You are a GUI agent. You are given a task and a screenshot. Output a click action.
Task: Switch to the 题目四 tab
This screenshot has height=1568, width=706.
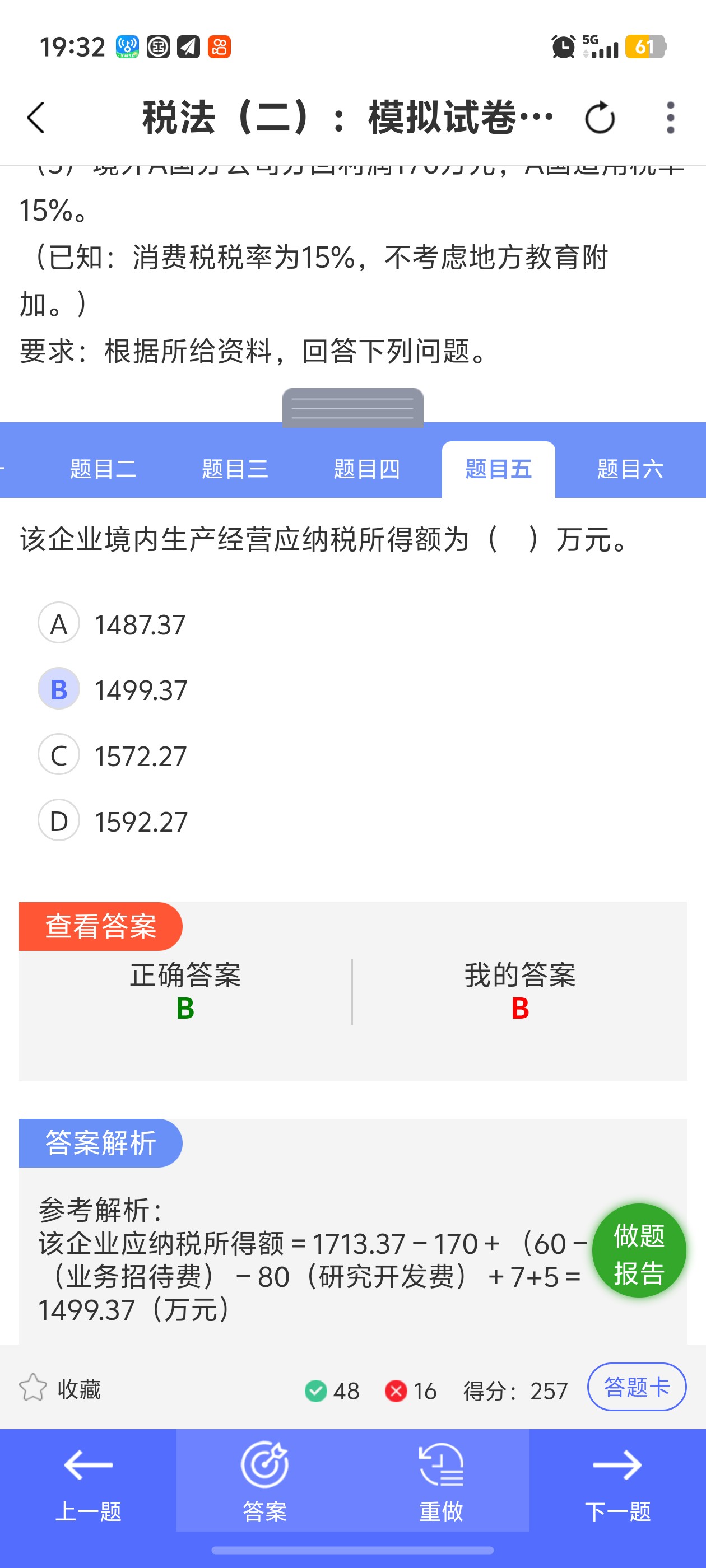[x=366, y=469]
